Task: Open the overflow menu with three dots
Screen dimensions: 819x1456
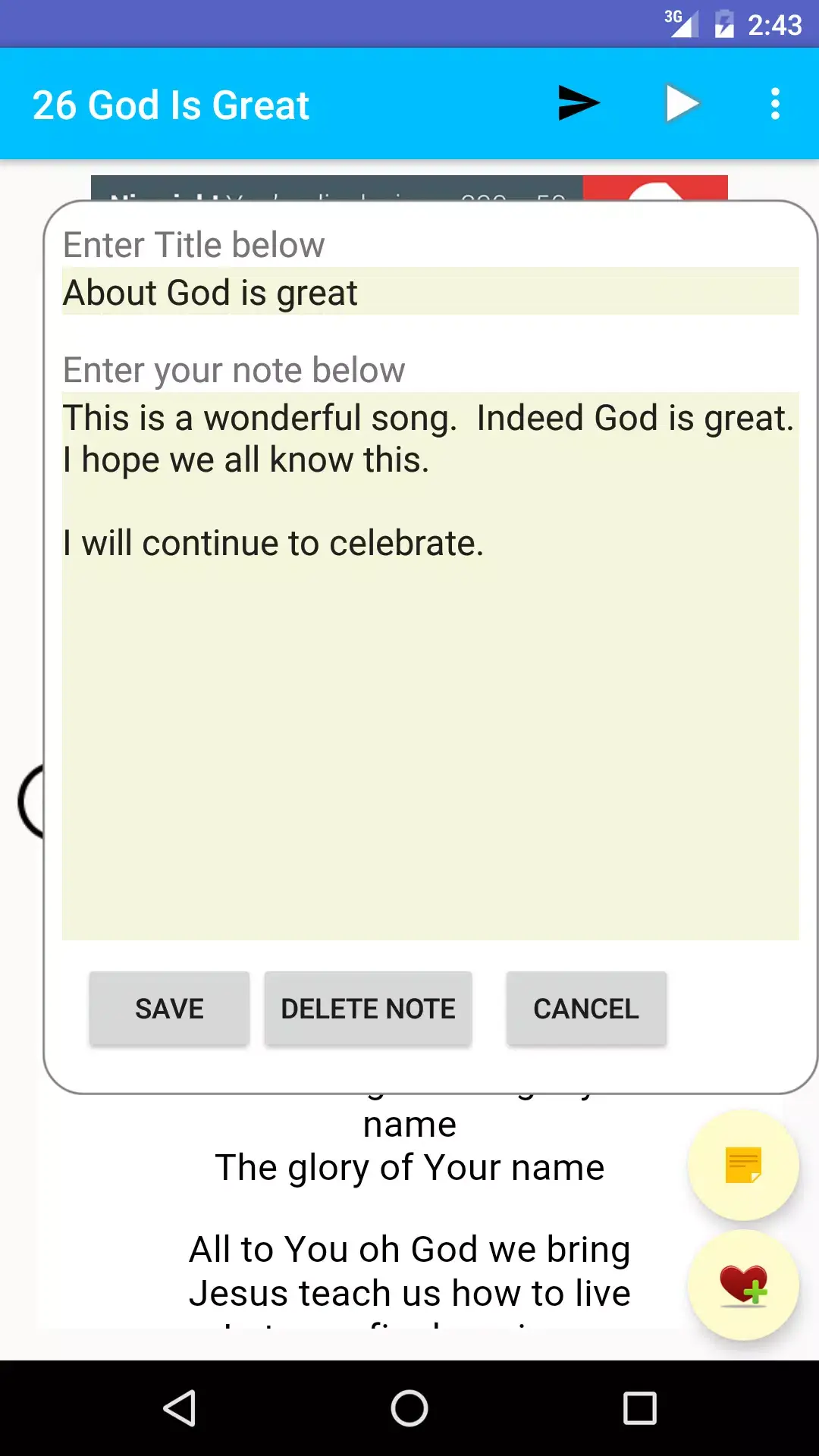Action: point(774,104)
